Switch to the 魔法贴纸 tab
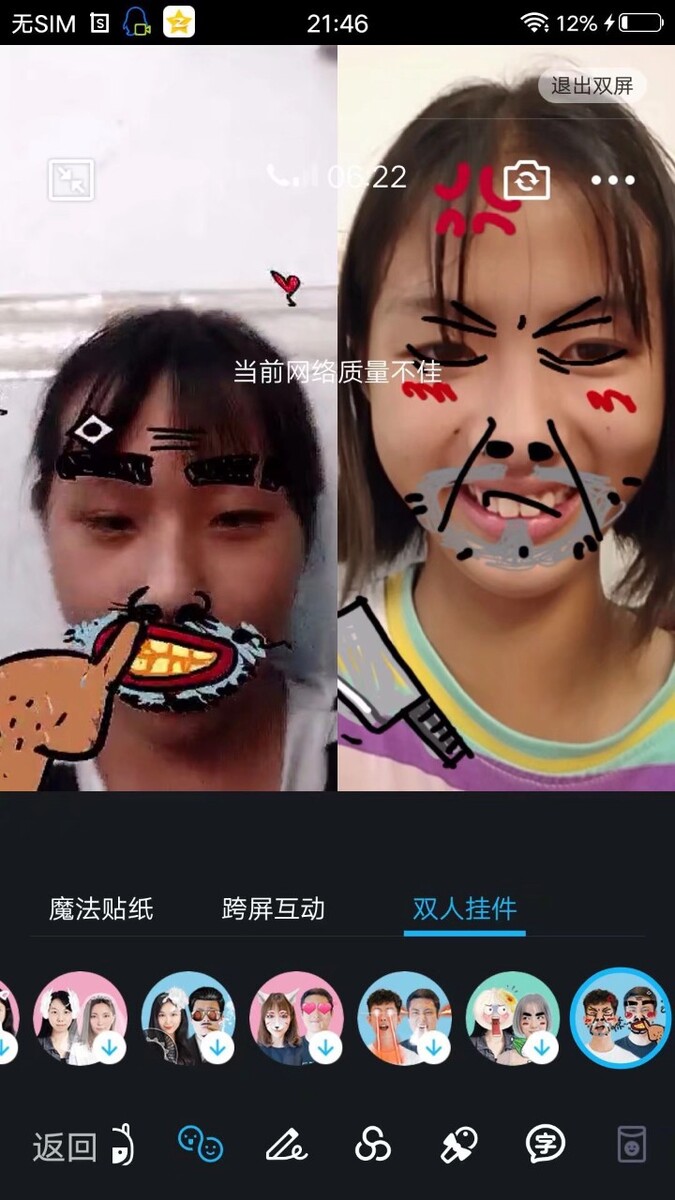 click(101, 909)
